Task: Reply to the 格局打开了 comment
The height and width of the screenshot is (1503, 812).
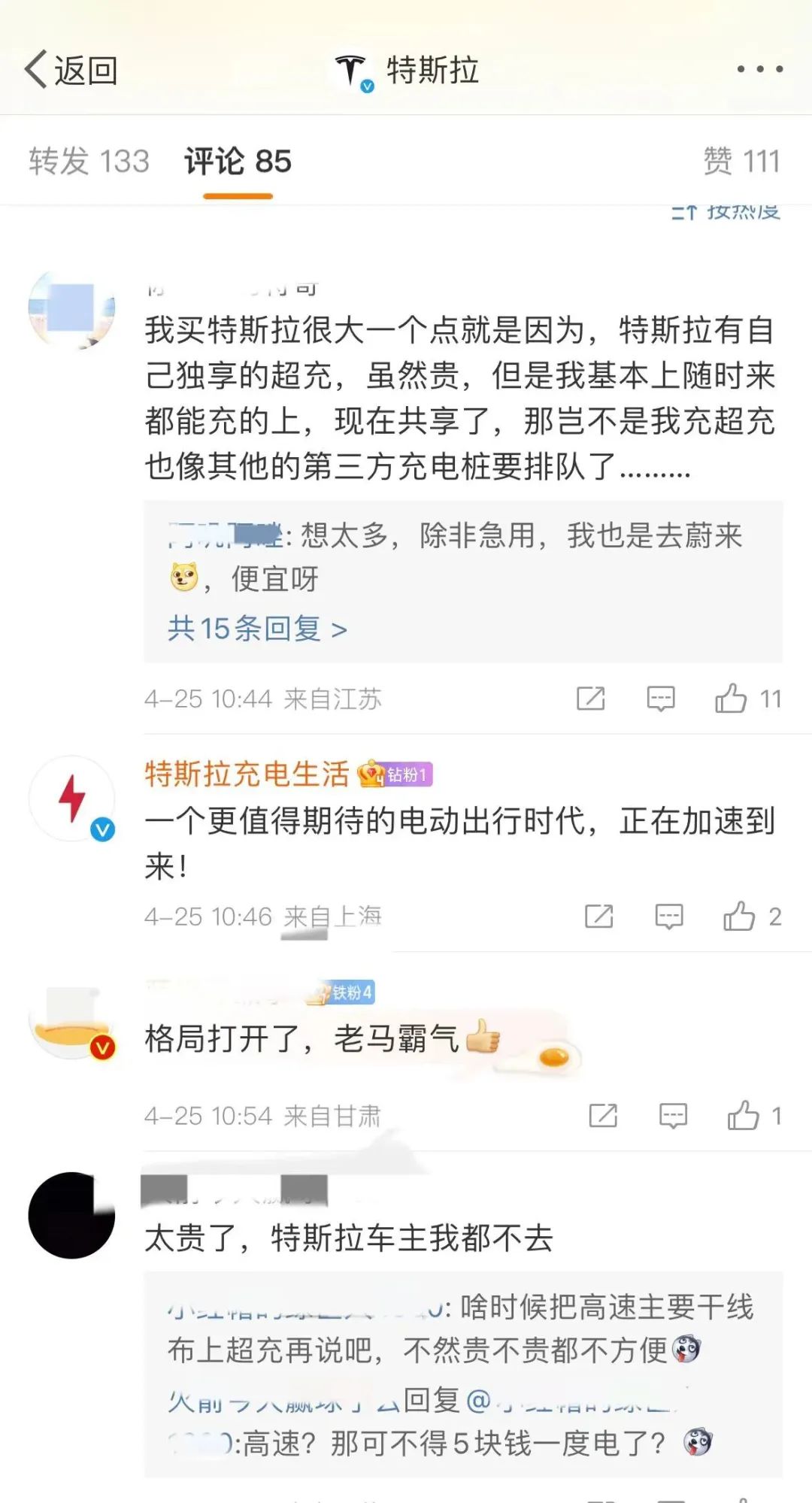Action: pyautogui.click(x=673, y=1116)
